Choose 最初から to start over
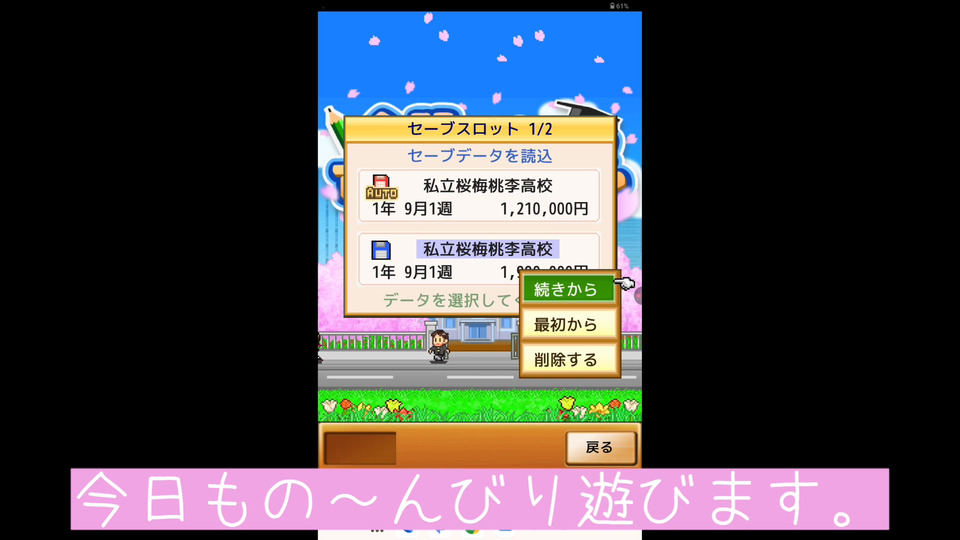The height and width of the screenshot is (540, 960). tap(566, 325)
